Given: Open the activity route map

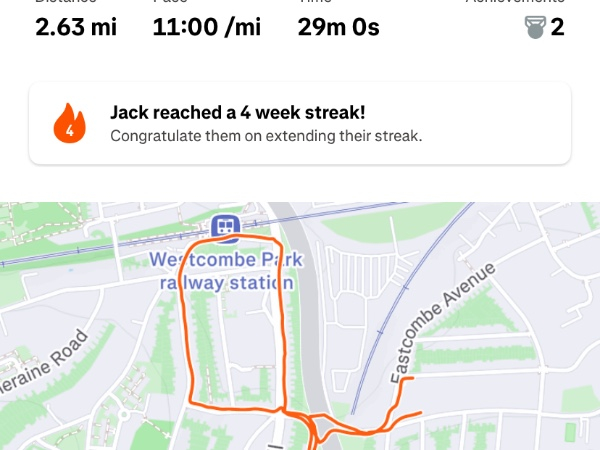Looking at the screenshot, I should tap(300, 326).
